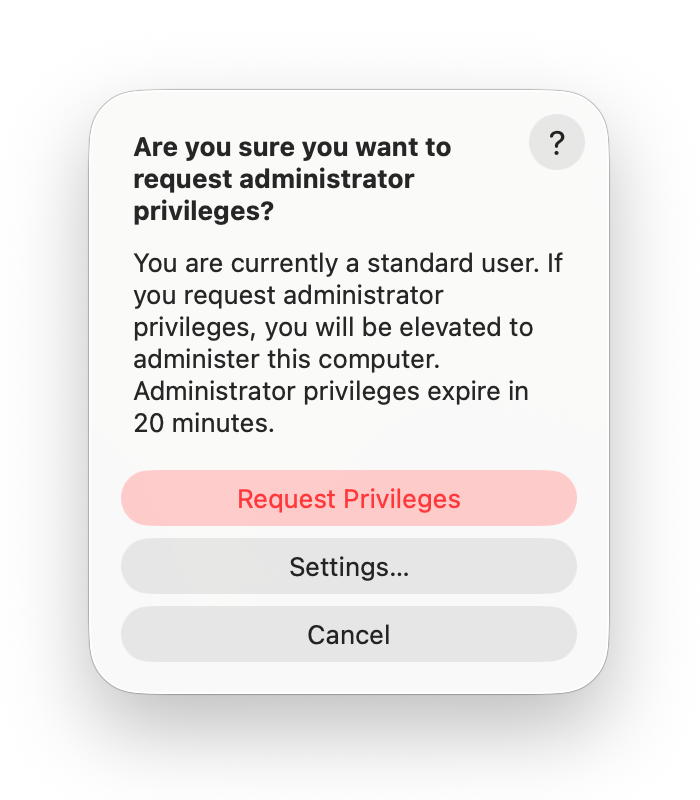Open Settings from the dialog
The image size is (700, 800).
349,567
